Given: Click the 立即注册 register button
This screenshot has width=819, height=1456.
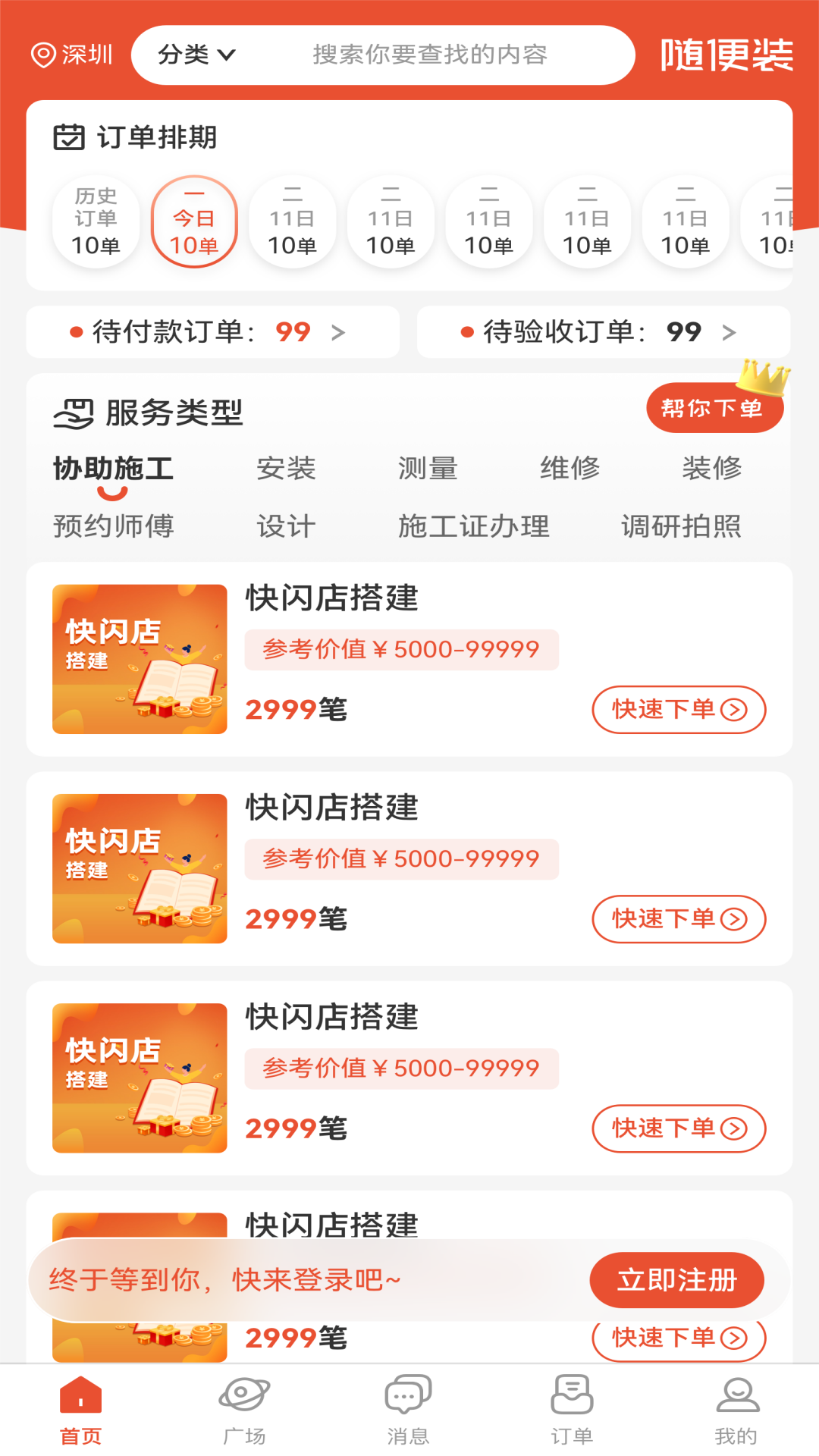Looking at the screenshot, I should tap(677, 1279).
